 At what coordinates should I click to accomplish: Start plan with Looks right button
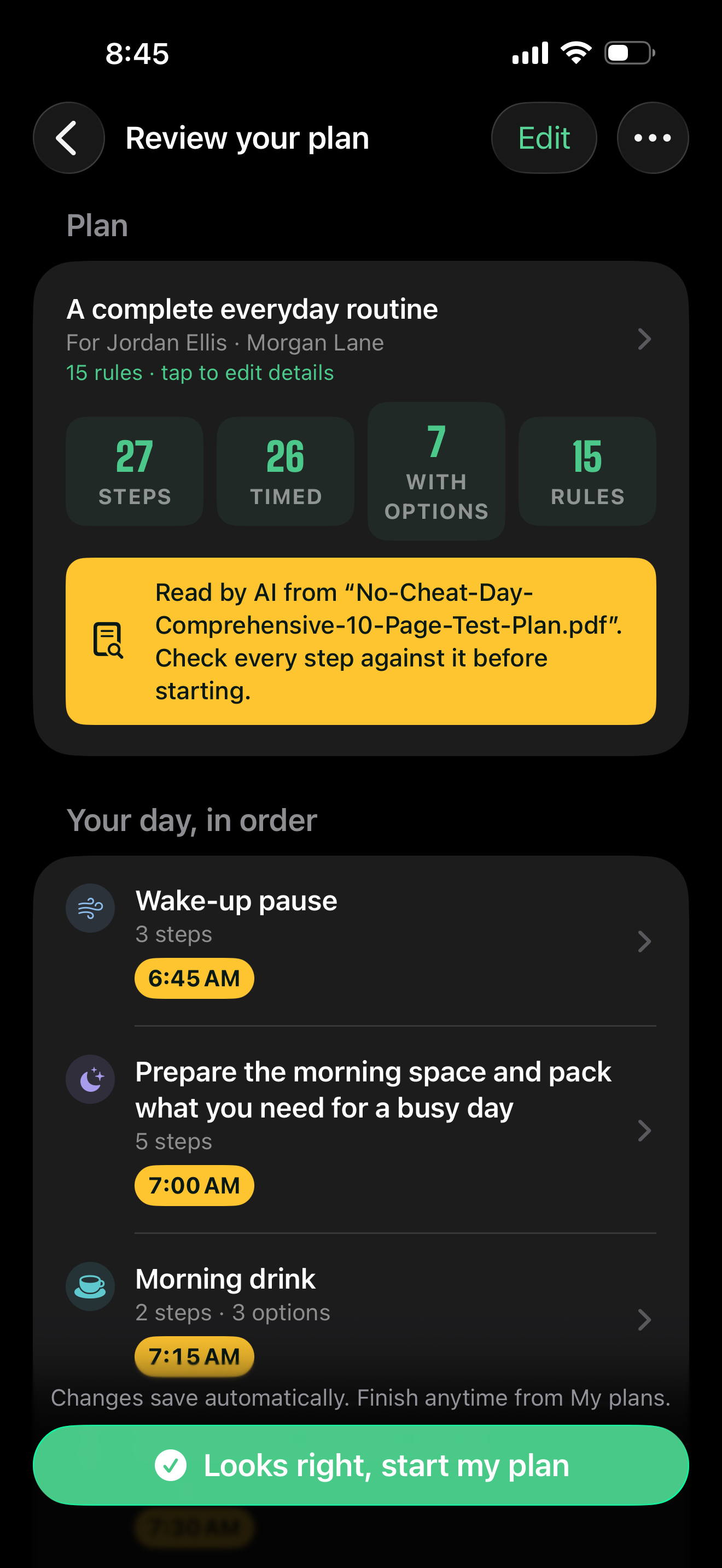pos(360,1465)
